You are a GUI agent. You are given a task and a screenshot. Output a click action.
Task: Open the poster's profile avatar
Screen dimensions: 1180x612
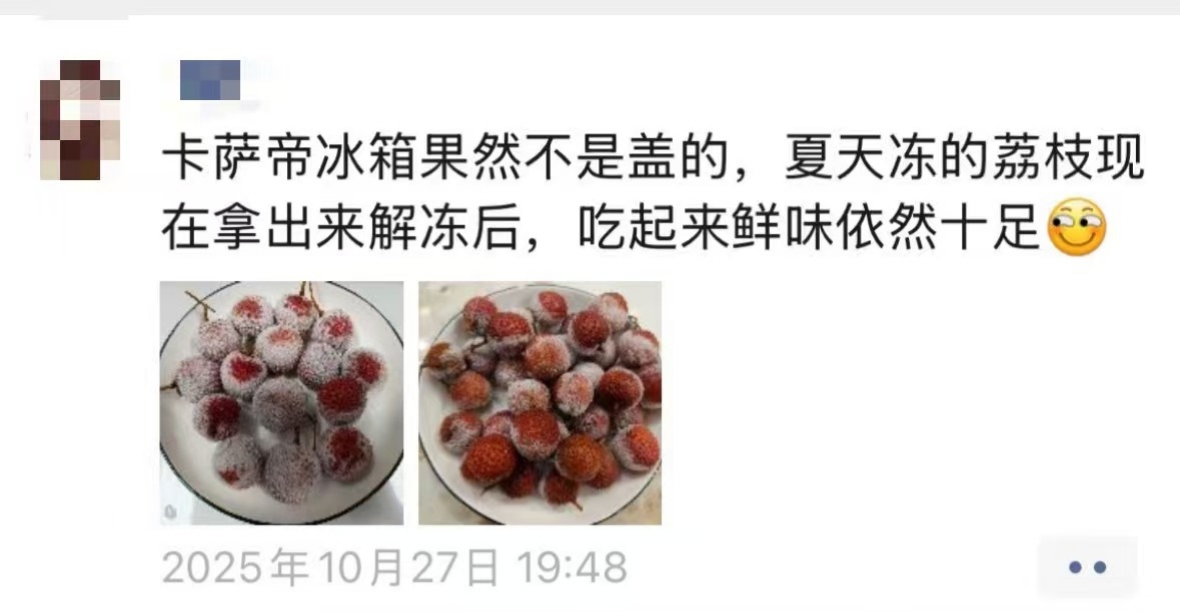[79, 119]
